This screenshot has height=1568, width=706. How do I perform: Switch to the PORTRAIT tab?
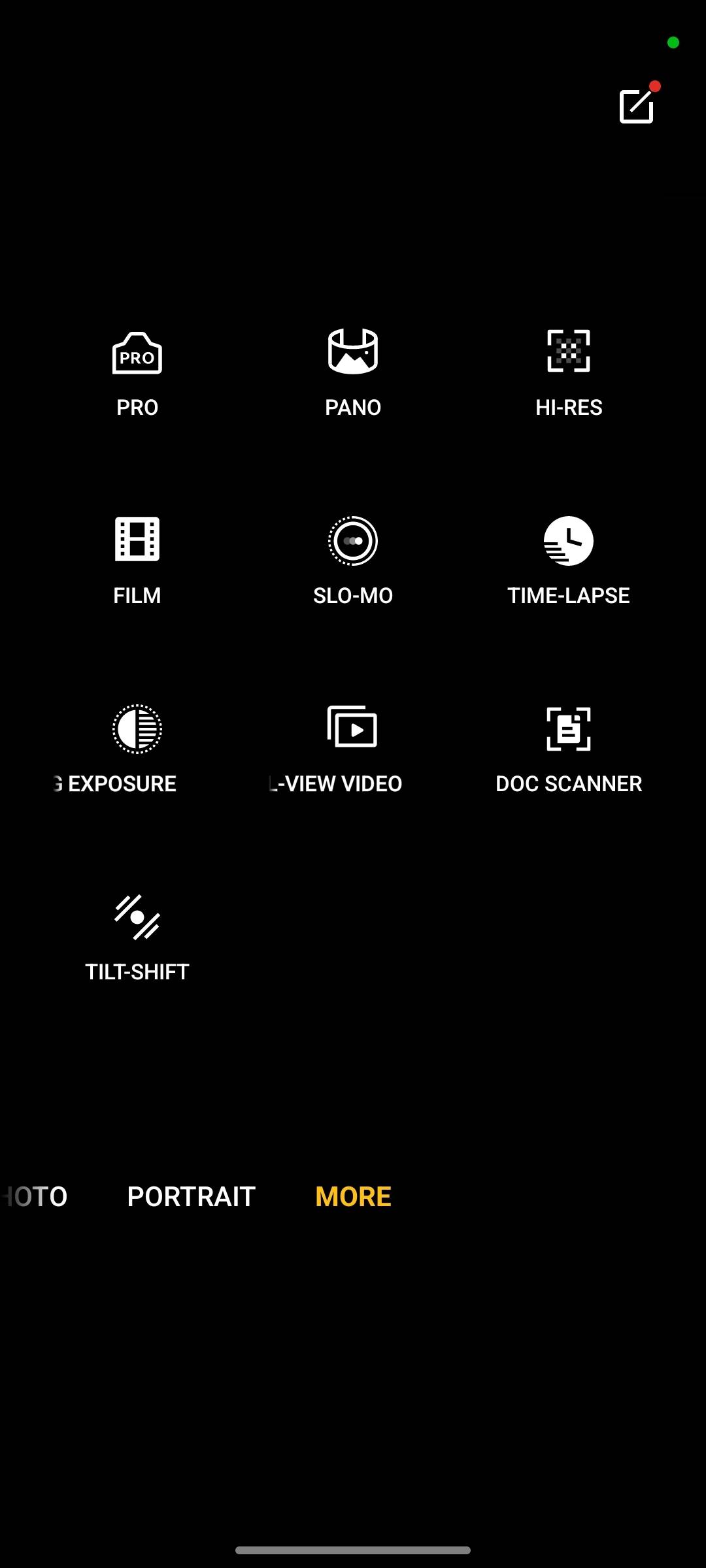click(x=191, y=1196)
